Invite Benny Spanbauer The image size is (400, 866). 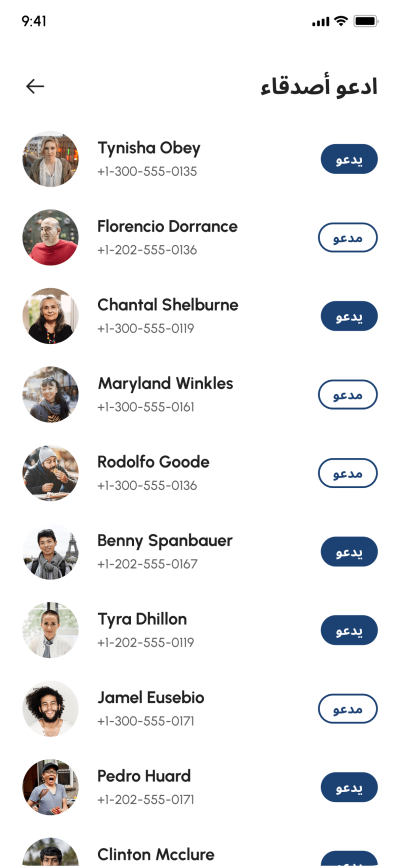tap(349, 552)
